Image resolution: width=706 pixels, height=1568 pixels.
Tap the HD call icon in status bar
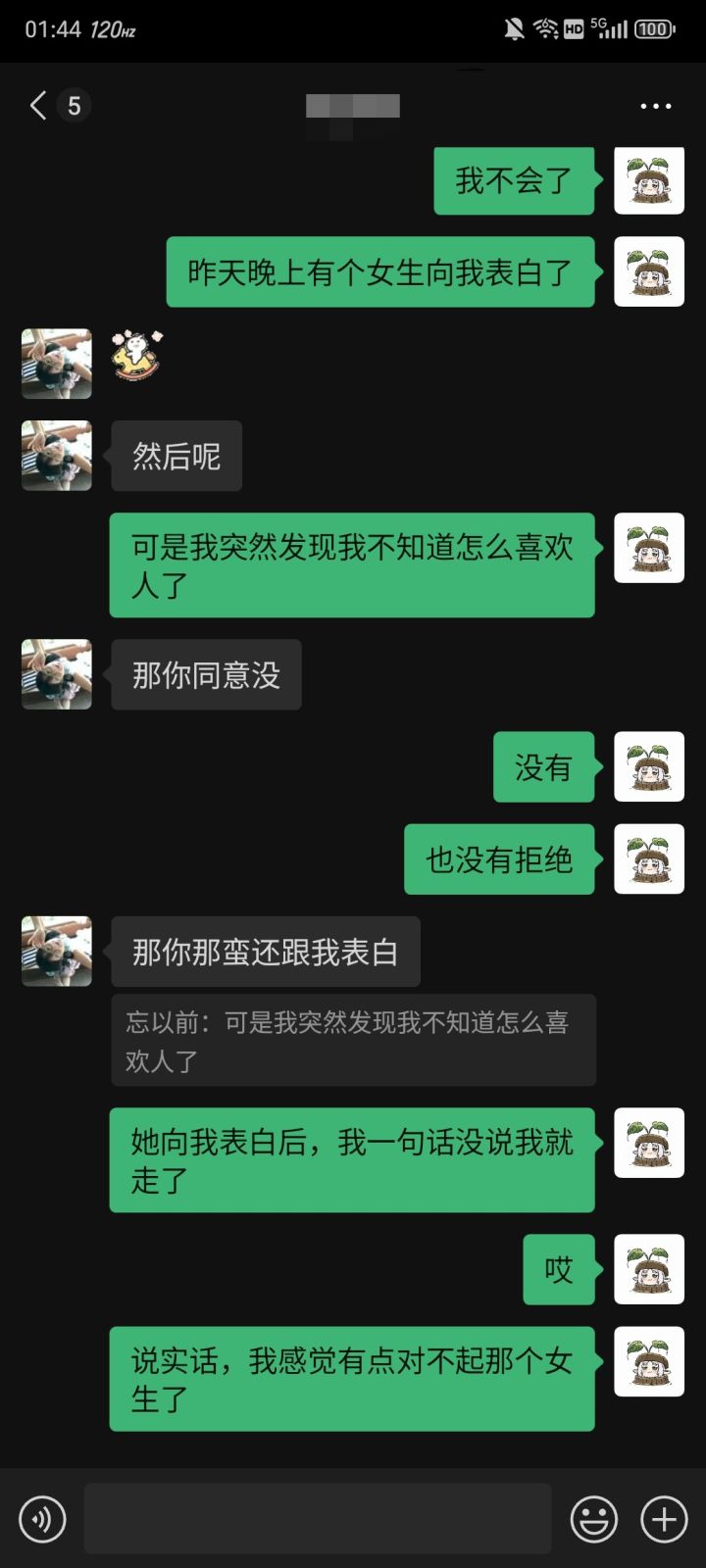click(575, 26)
